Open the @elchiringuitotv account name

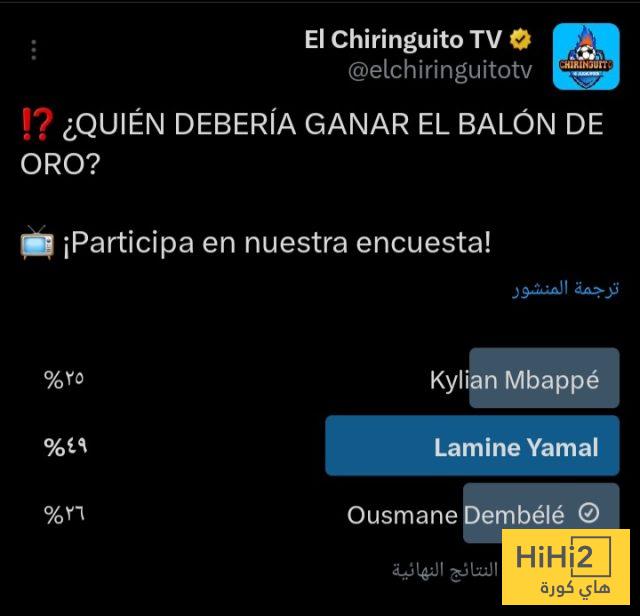[x=440, y=70]
